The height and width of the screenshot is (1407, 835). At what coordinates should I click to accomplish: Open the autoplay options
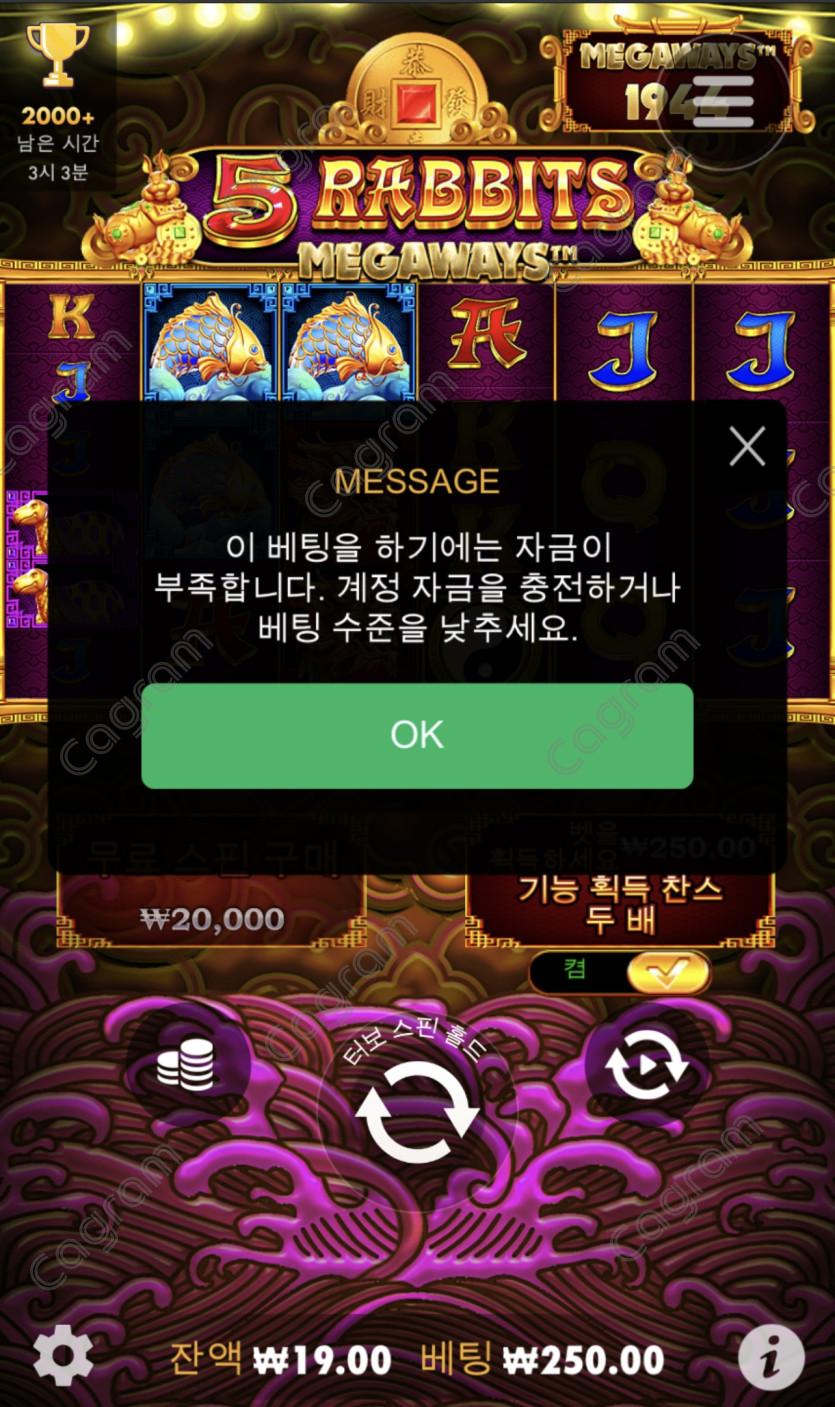(x=647, y=1067)
